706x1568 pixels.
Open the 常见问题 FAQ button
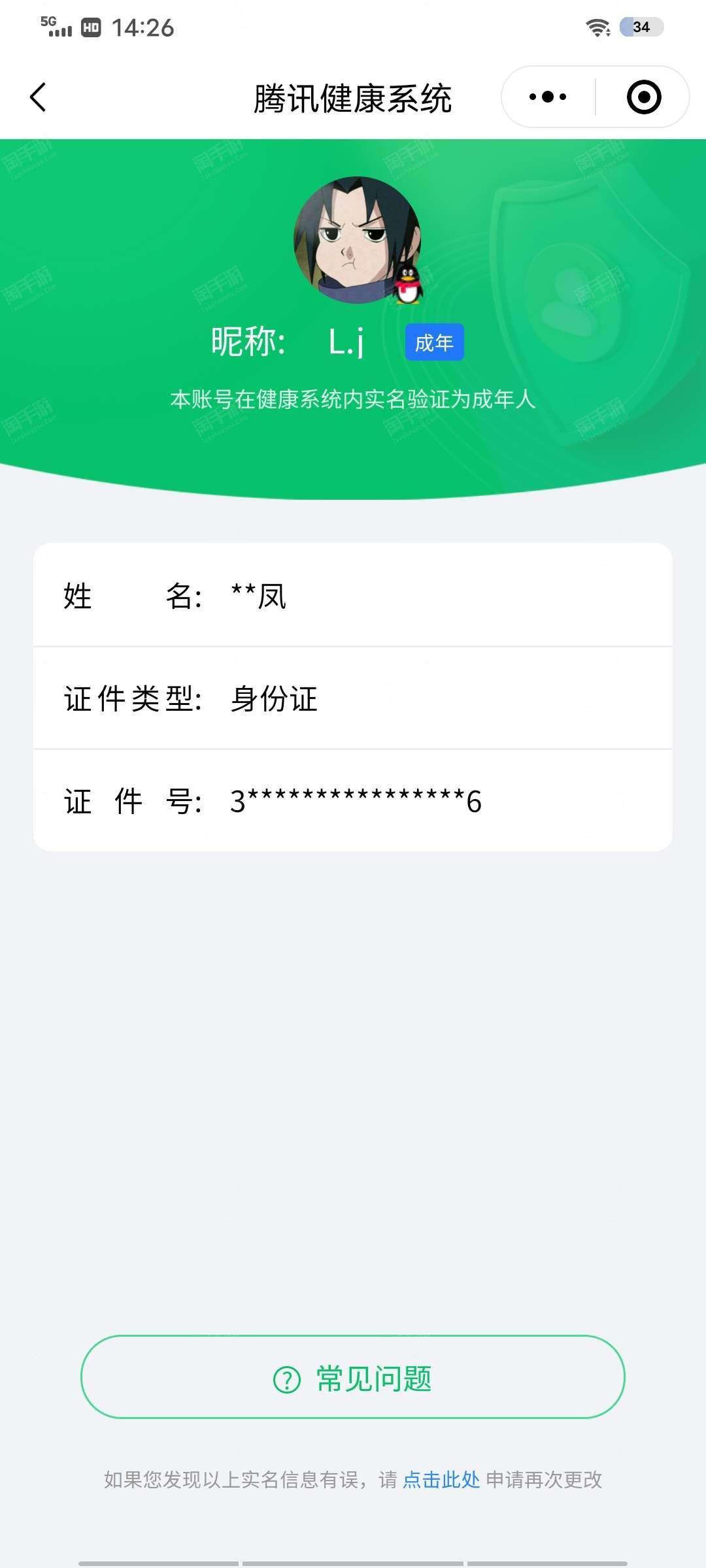(353, 1377)
